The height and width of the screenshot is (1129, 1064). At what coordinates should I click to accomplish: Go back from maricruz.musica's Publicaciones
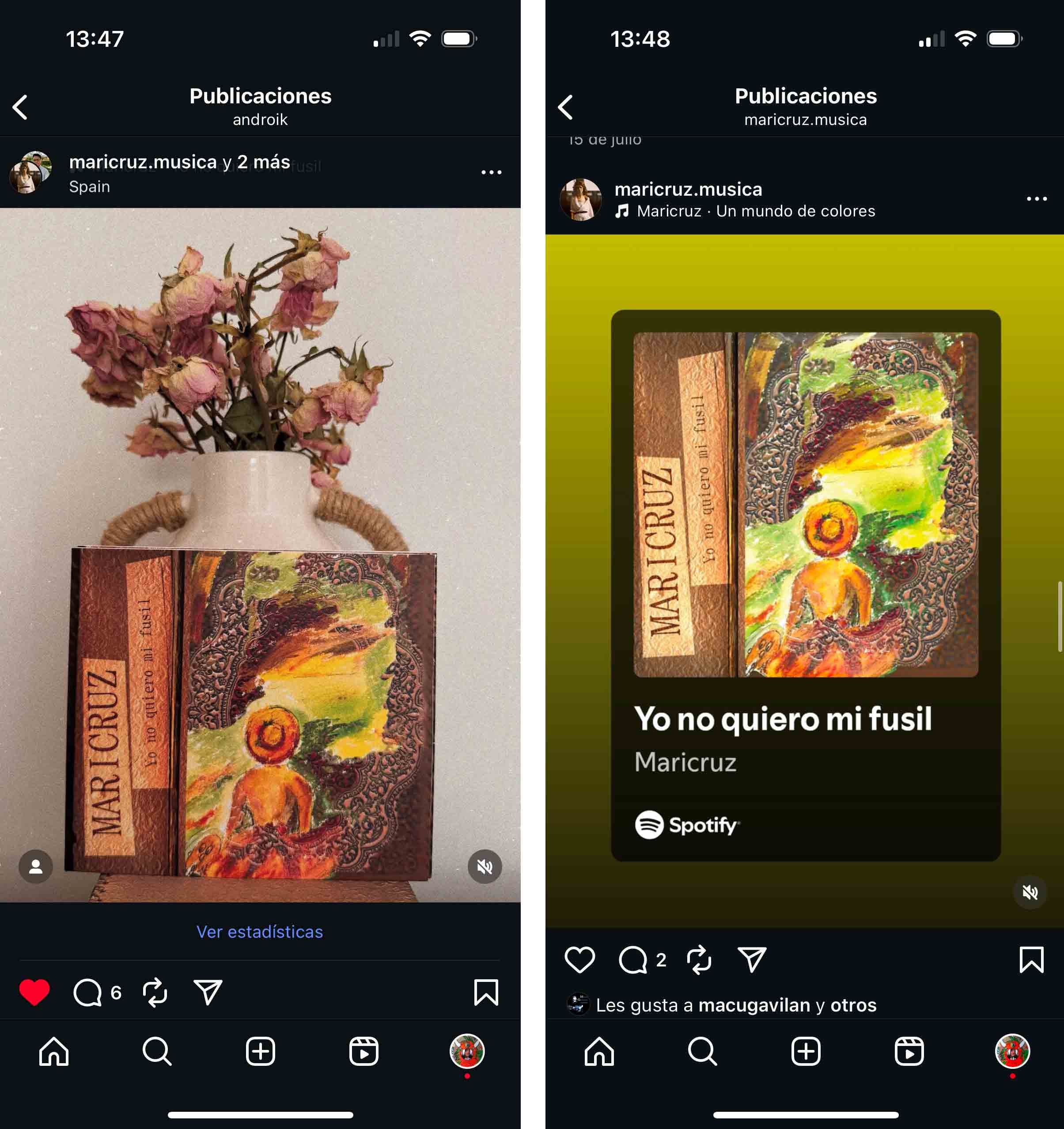point(565,107)
